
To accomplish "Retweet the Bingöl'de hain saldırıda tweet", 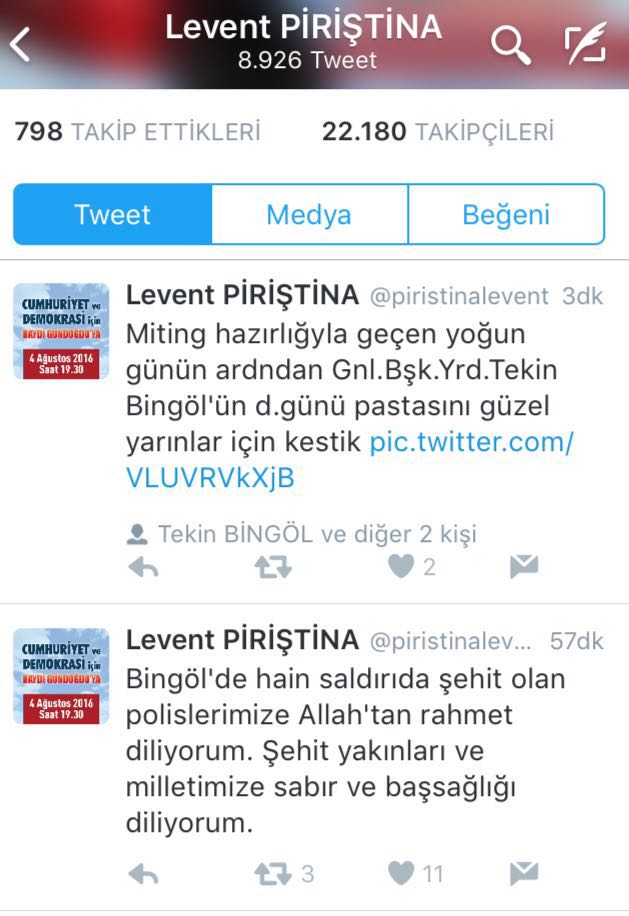I will click(x=272, y=874).
